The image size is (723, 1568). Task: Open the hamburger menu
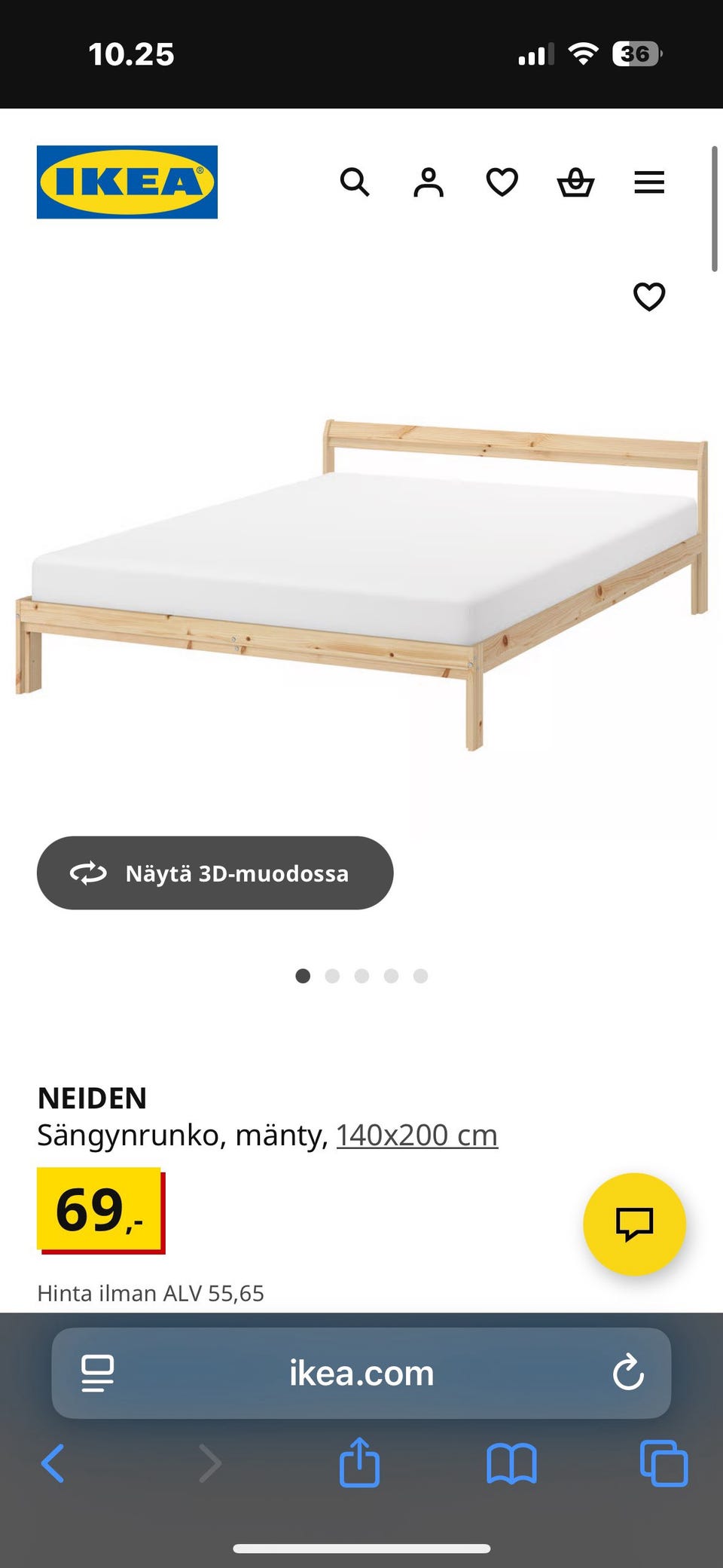click(649, 182)
